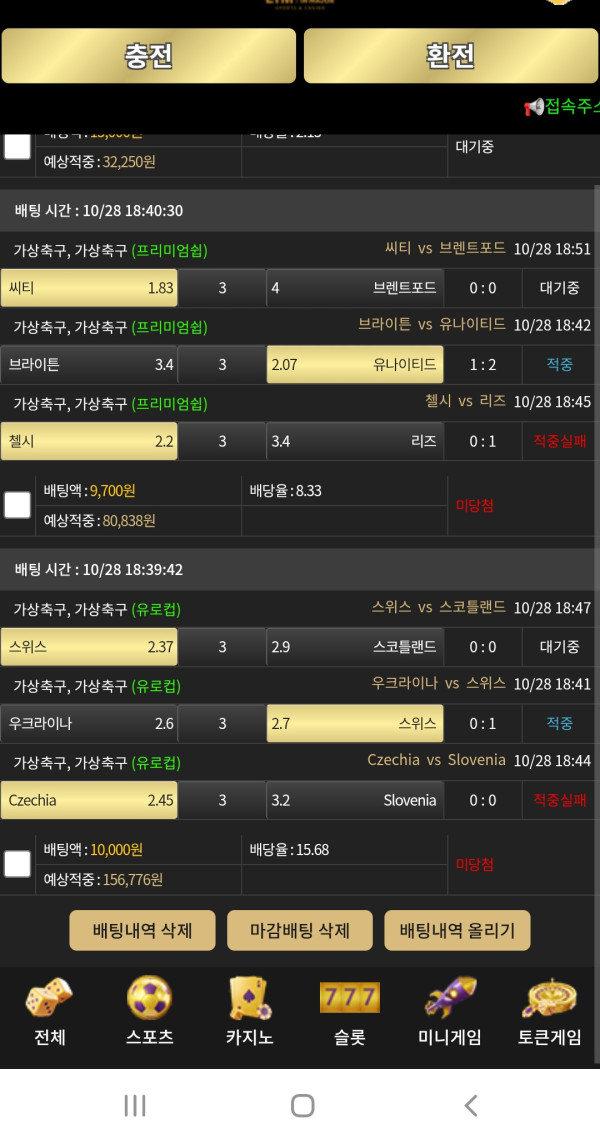600x1139 pixels.
Task: Open the 전체 category
Action: [x=49, y=1012]
